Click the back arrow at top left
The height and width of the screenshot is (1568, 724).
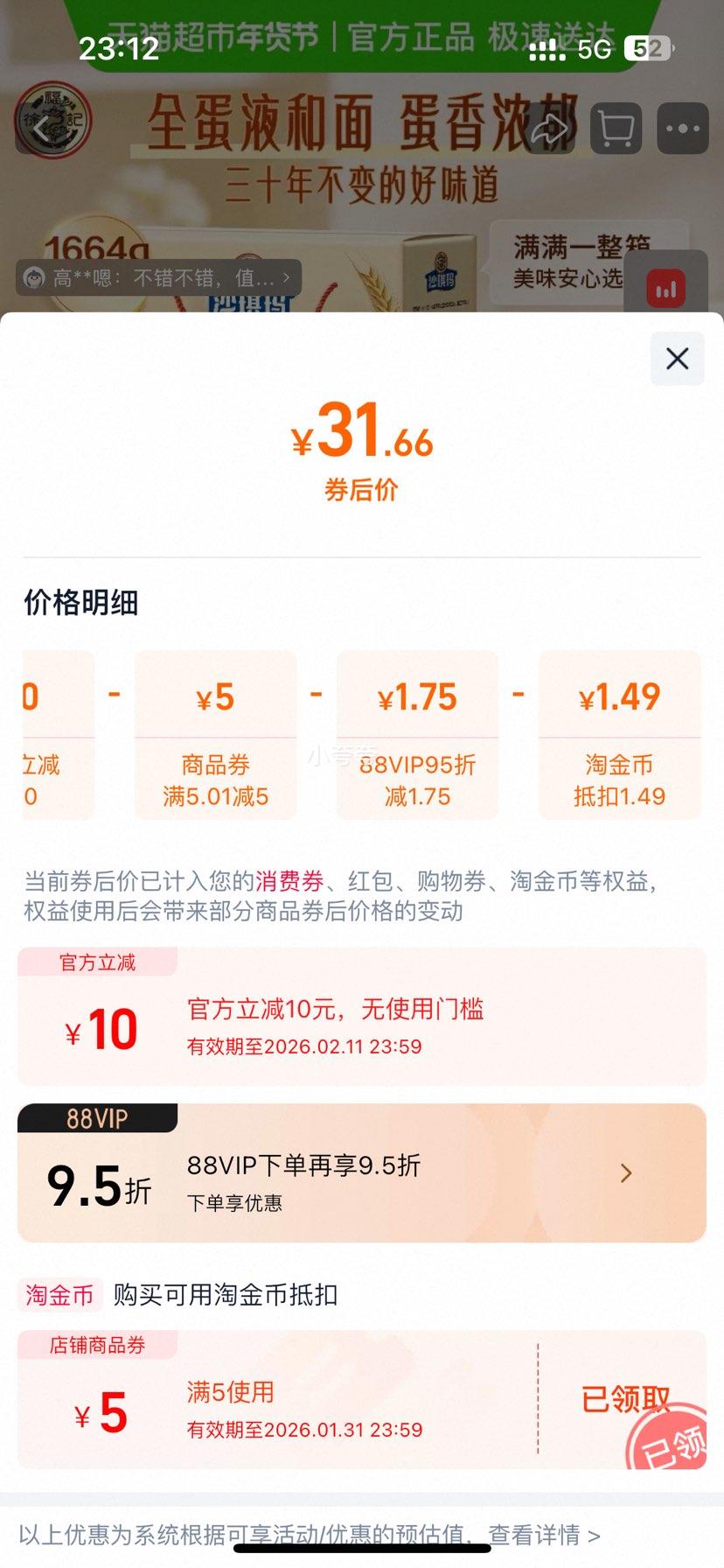coord(41,128)
